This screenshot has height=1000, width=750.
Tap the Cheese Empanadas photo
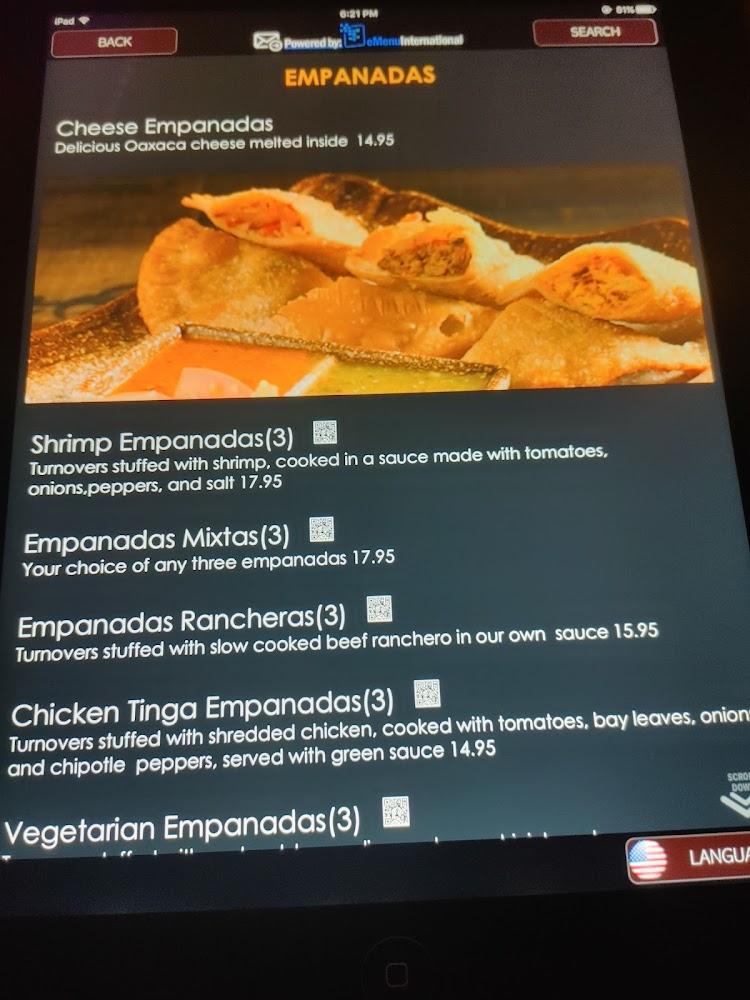coord(368,282)
